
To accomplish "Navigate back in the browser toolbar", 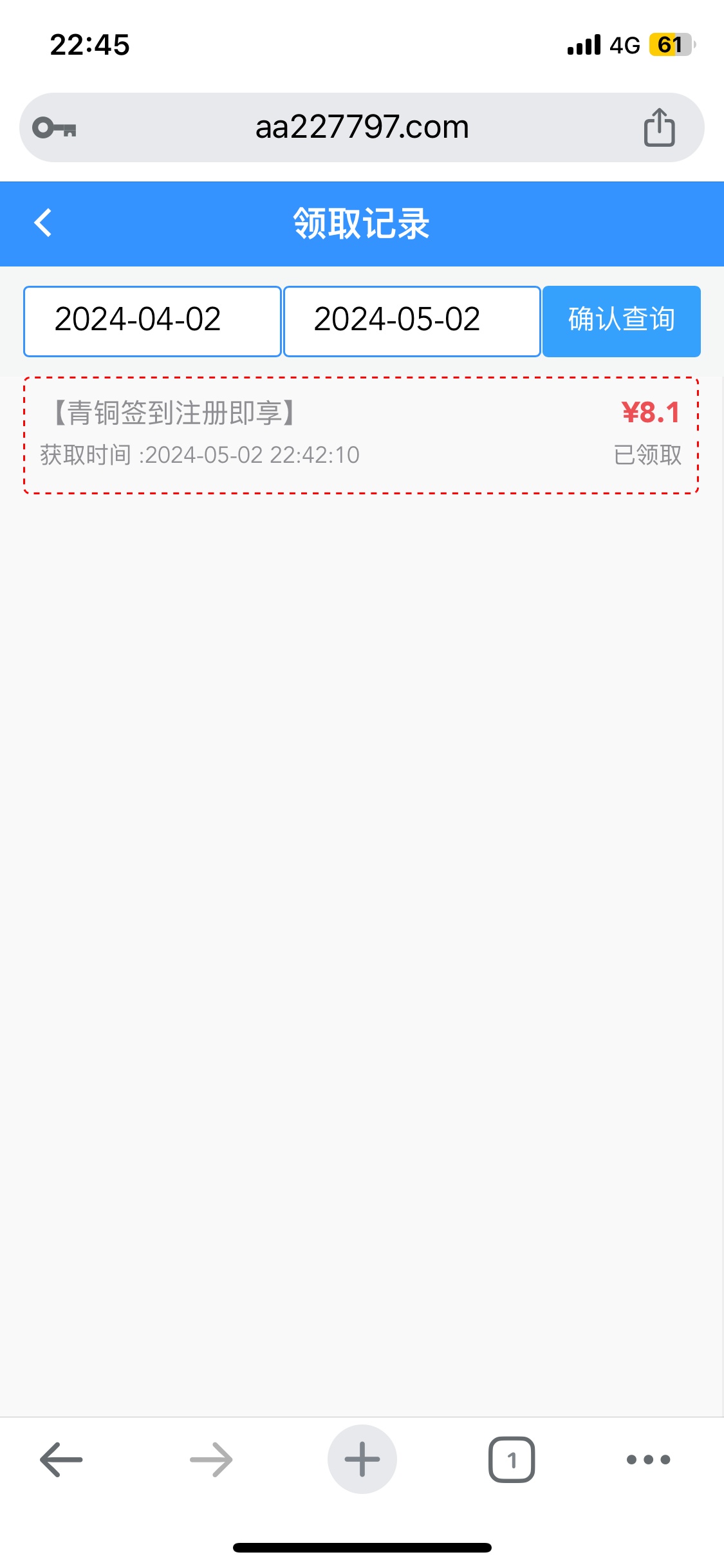I will pos(61,1459).
